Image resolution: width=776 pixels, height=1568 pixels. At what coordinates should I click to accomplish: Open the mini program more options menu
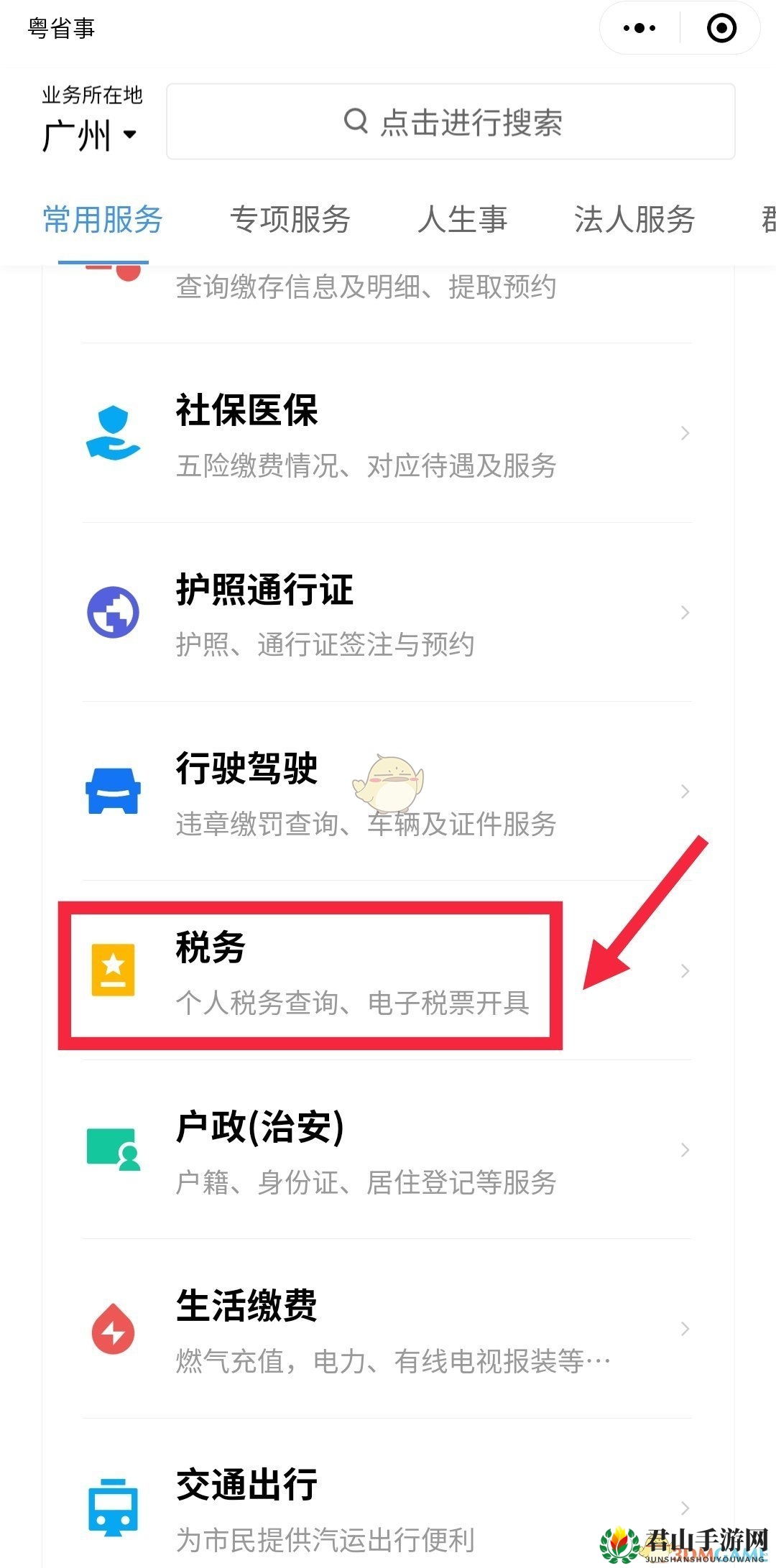tap(639, 29)
